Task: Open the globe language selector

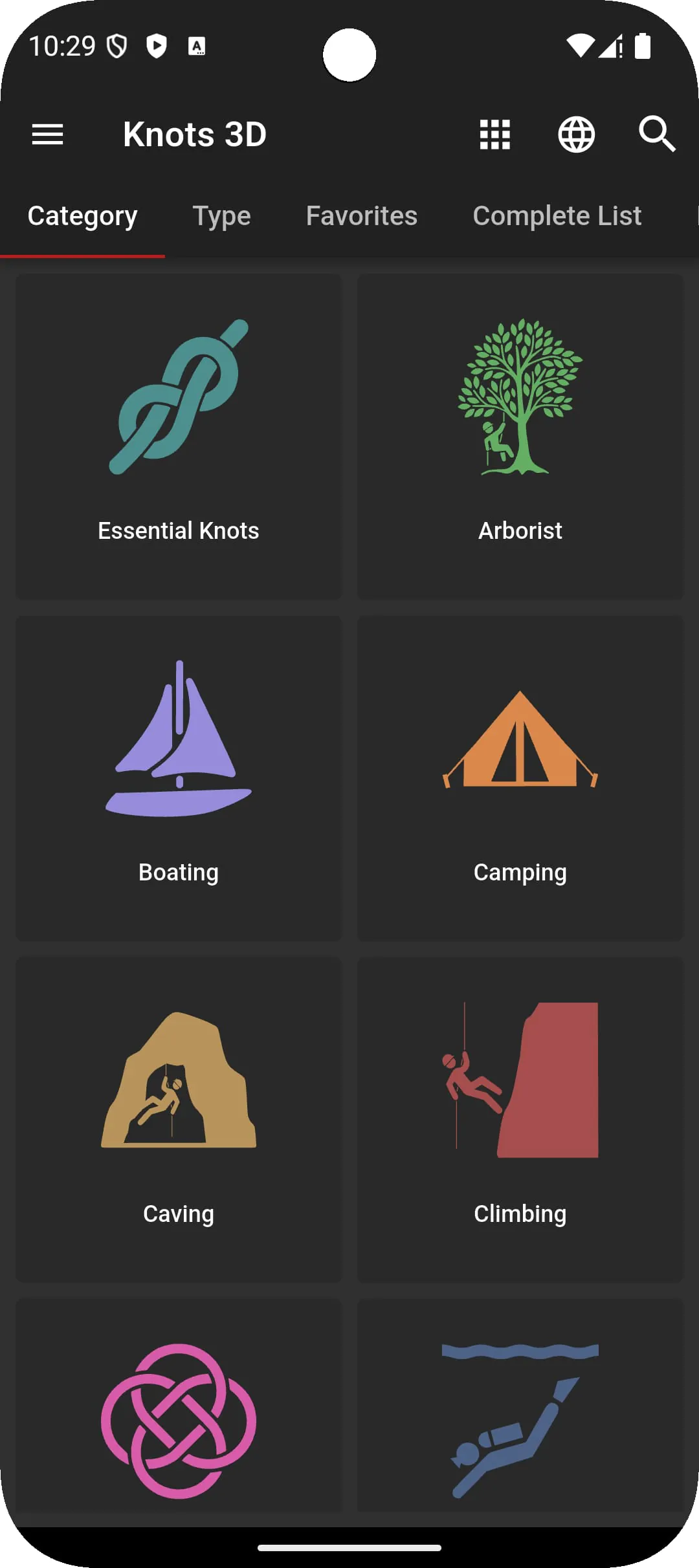Action: coord(576,135)
